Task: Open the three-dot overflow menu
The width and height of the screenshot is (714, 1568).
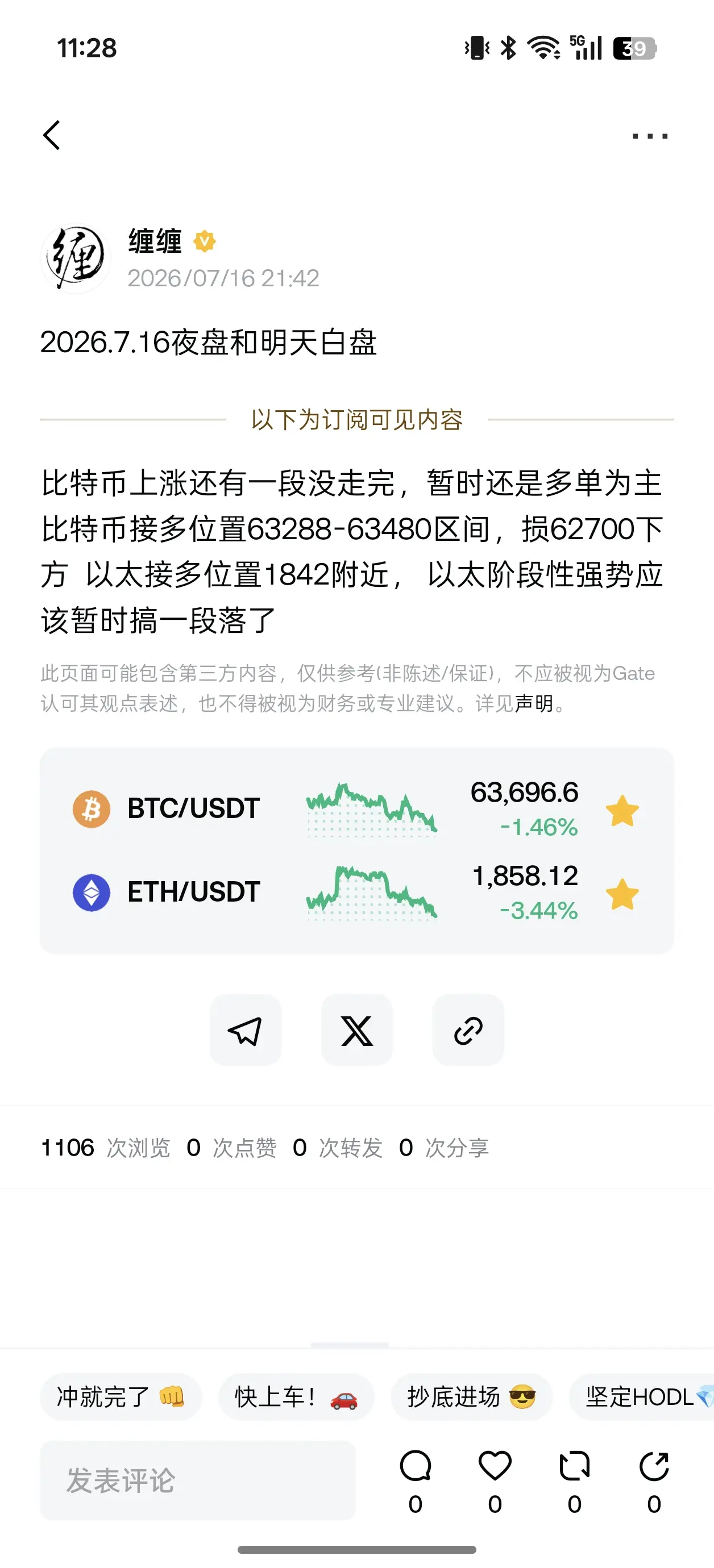Action: [x=650, y=136]
